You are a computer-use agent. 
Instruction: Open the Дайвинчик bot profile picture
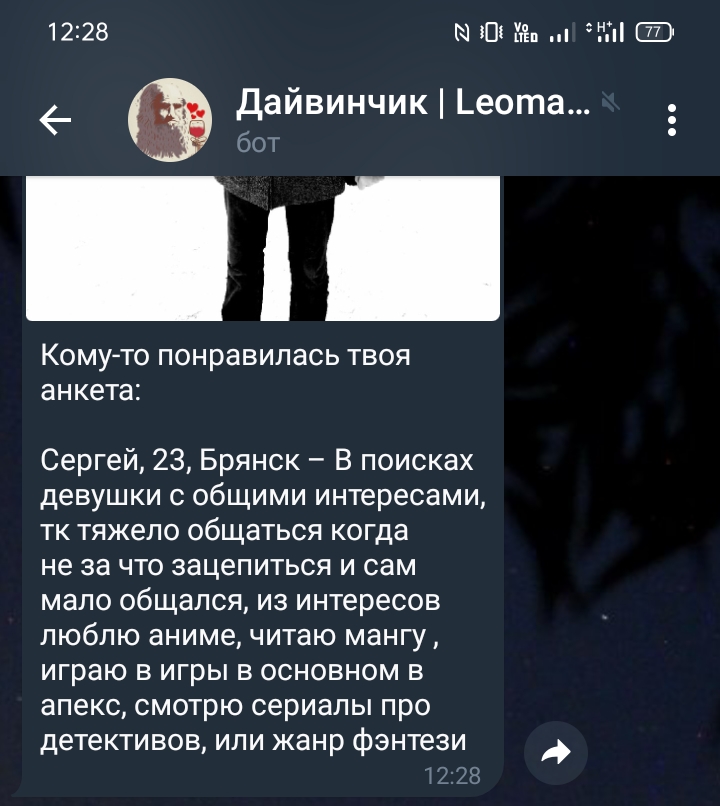(x=170, y=120)
